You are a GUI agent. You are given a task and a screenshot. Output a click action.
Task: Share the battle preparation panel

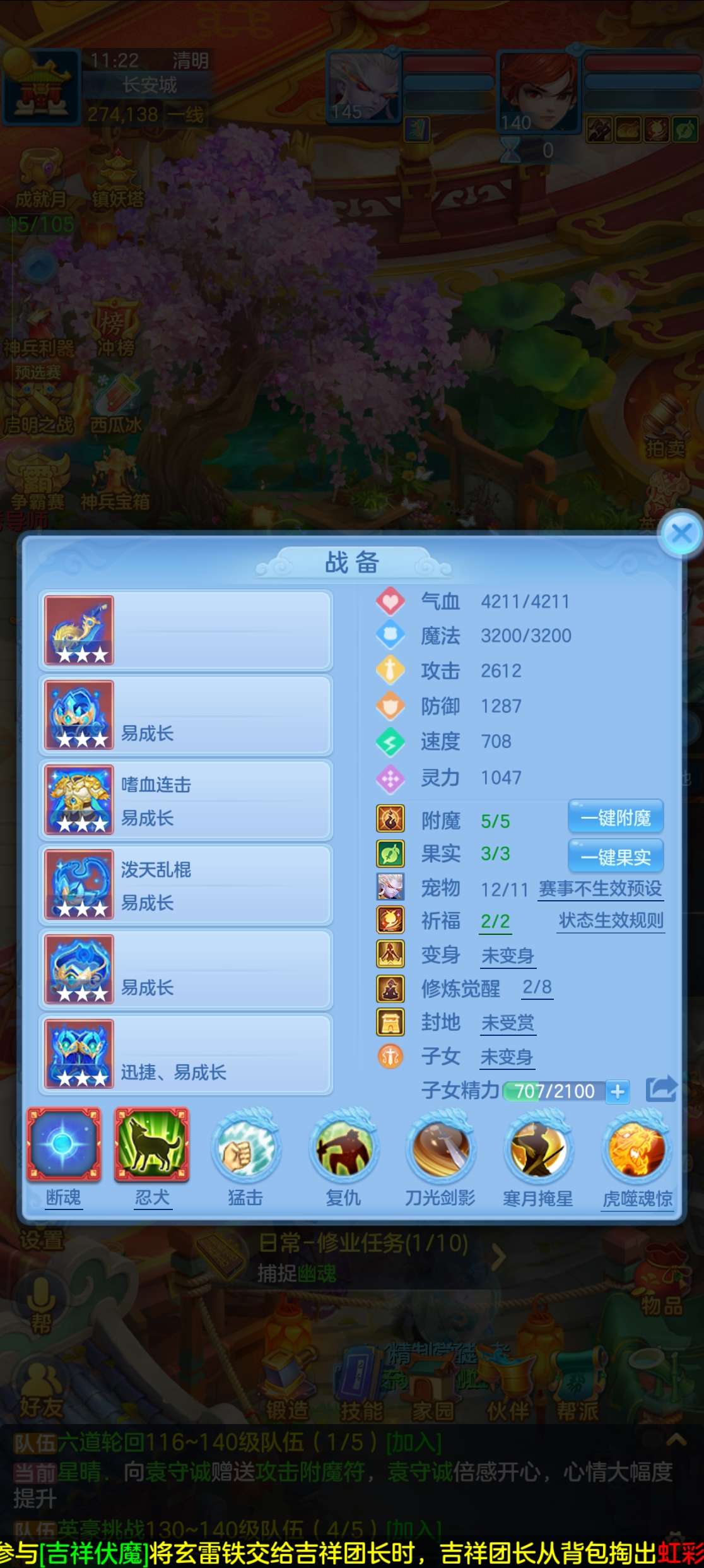660,1090
